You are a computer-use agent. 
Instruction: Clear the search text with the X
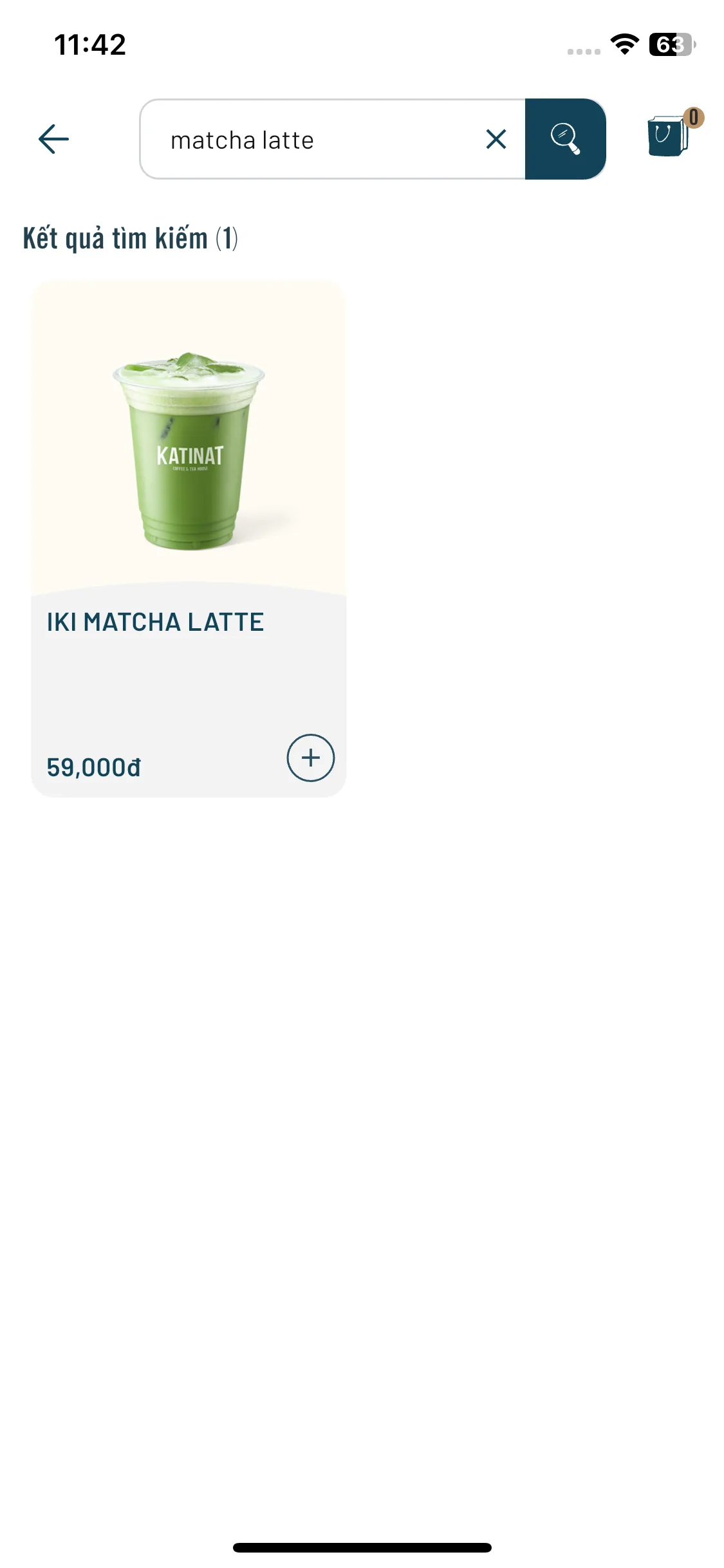click(x=496, y=139)
